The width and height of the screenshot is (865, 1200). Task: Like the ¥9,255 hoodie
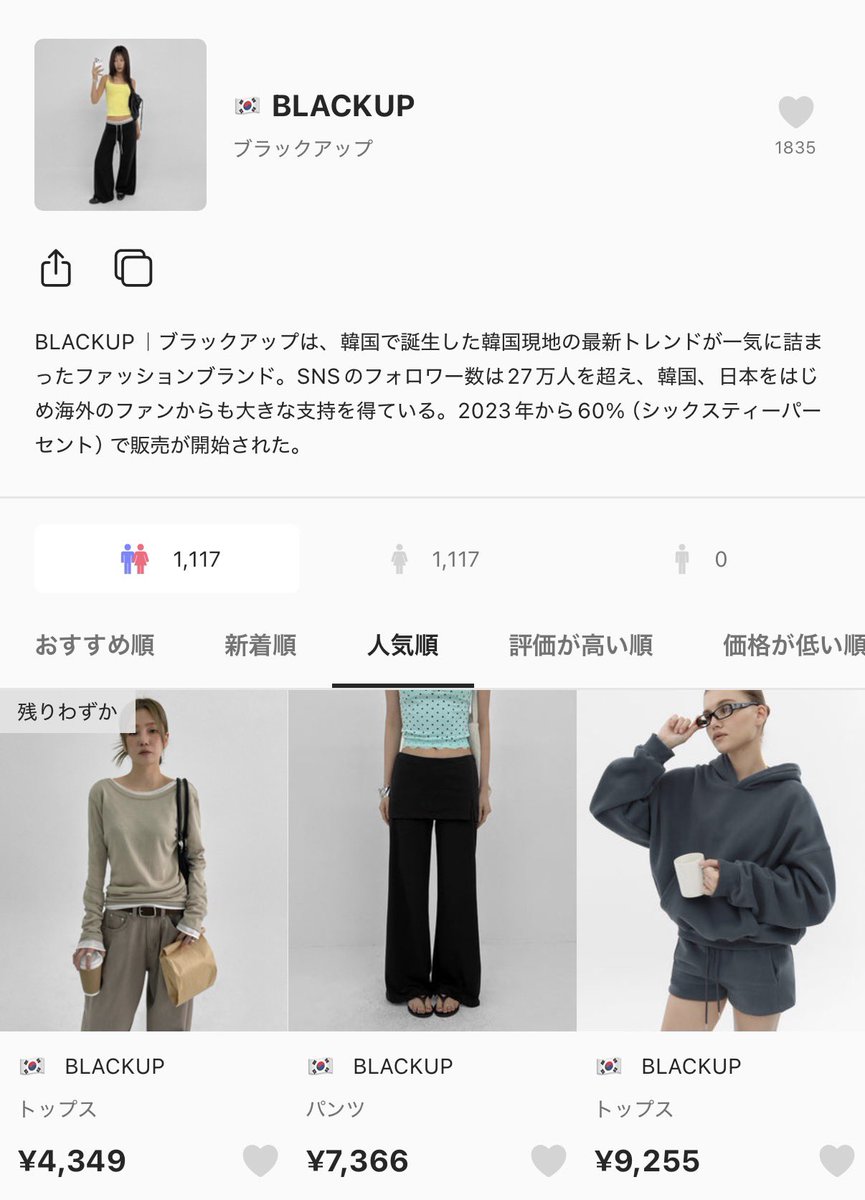coord(837,1160)
